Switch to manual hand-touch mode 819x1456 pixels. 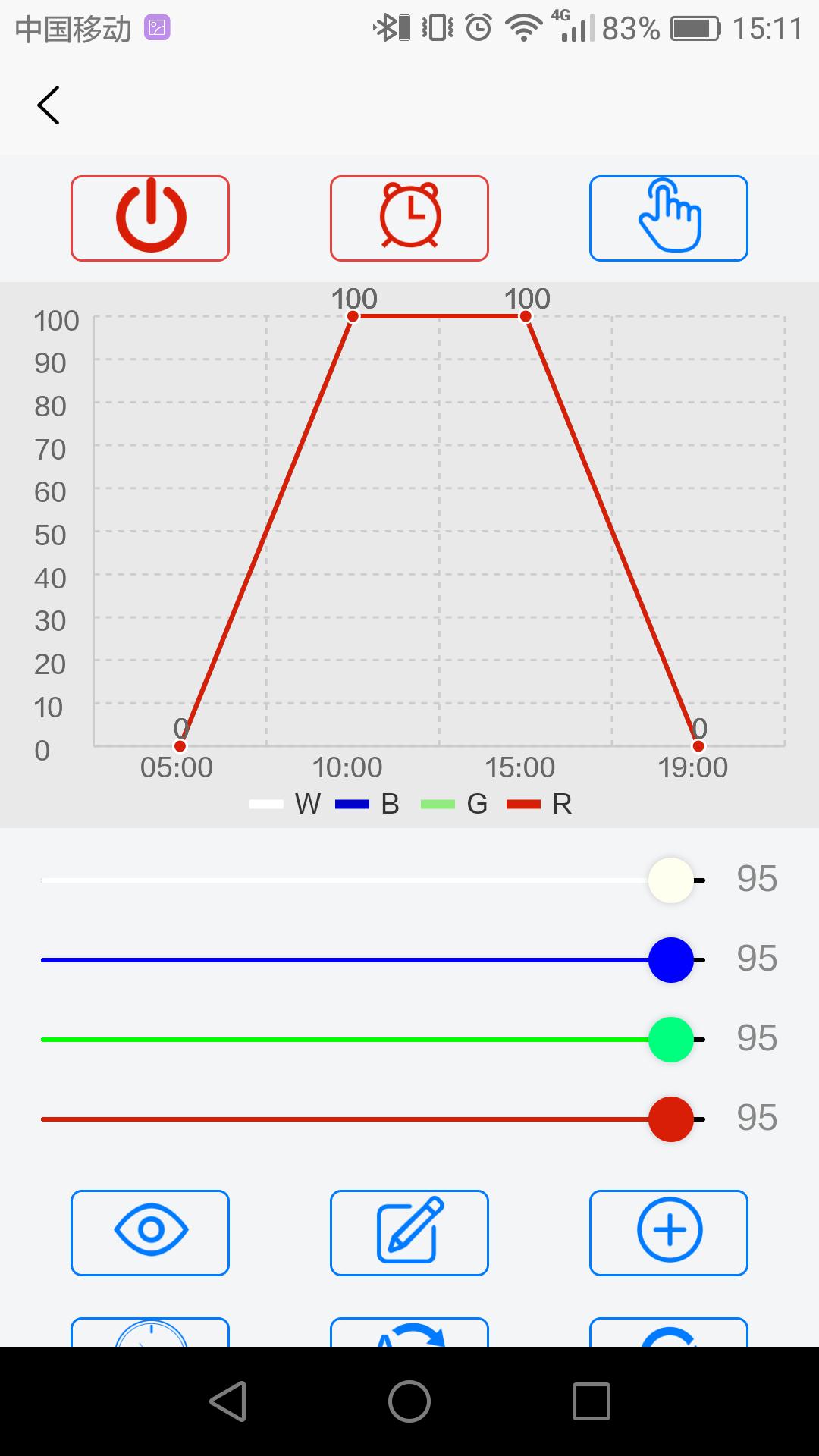[x=669, y=218]
